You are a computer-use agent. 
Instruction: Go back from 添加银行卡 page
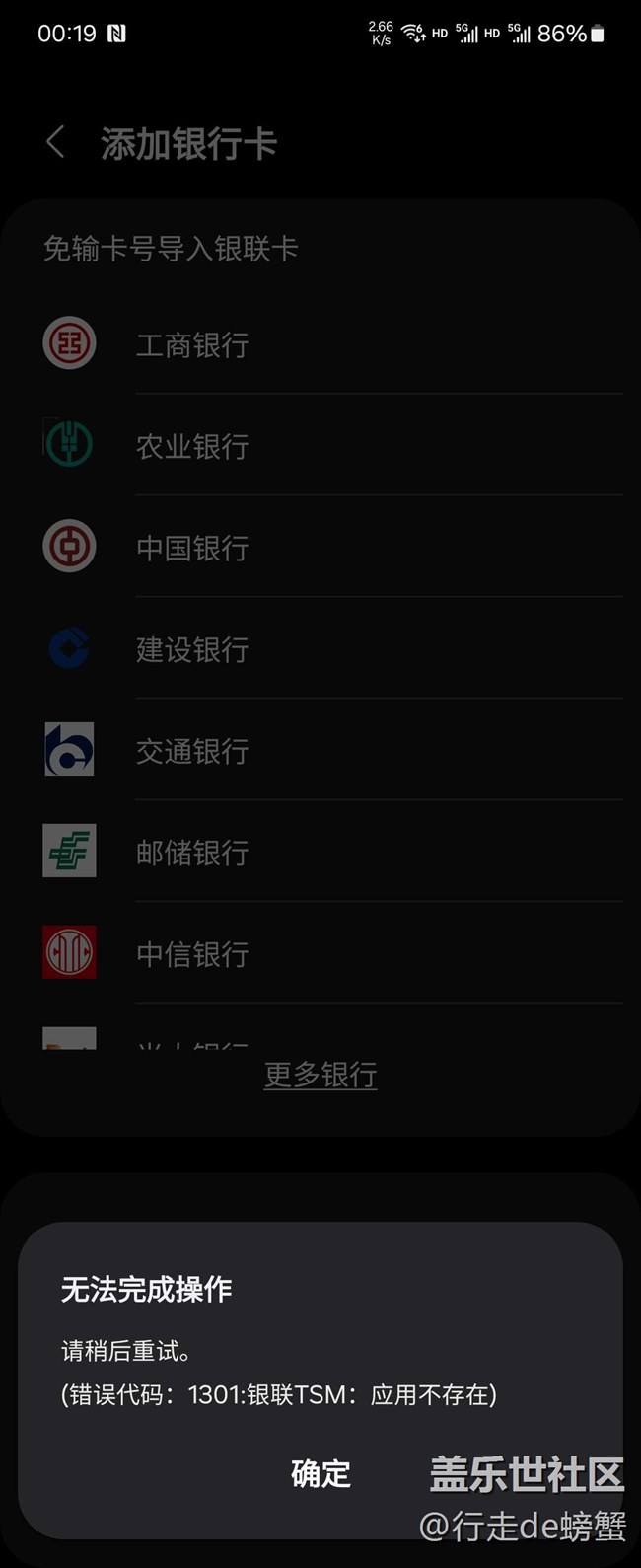pyautogui.click(x=56, y=142)
